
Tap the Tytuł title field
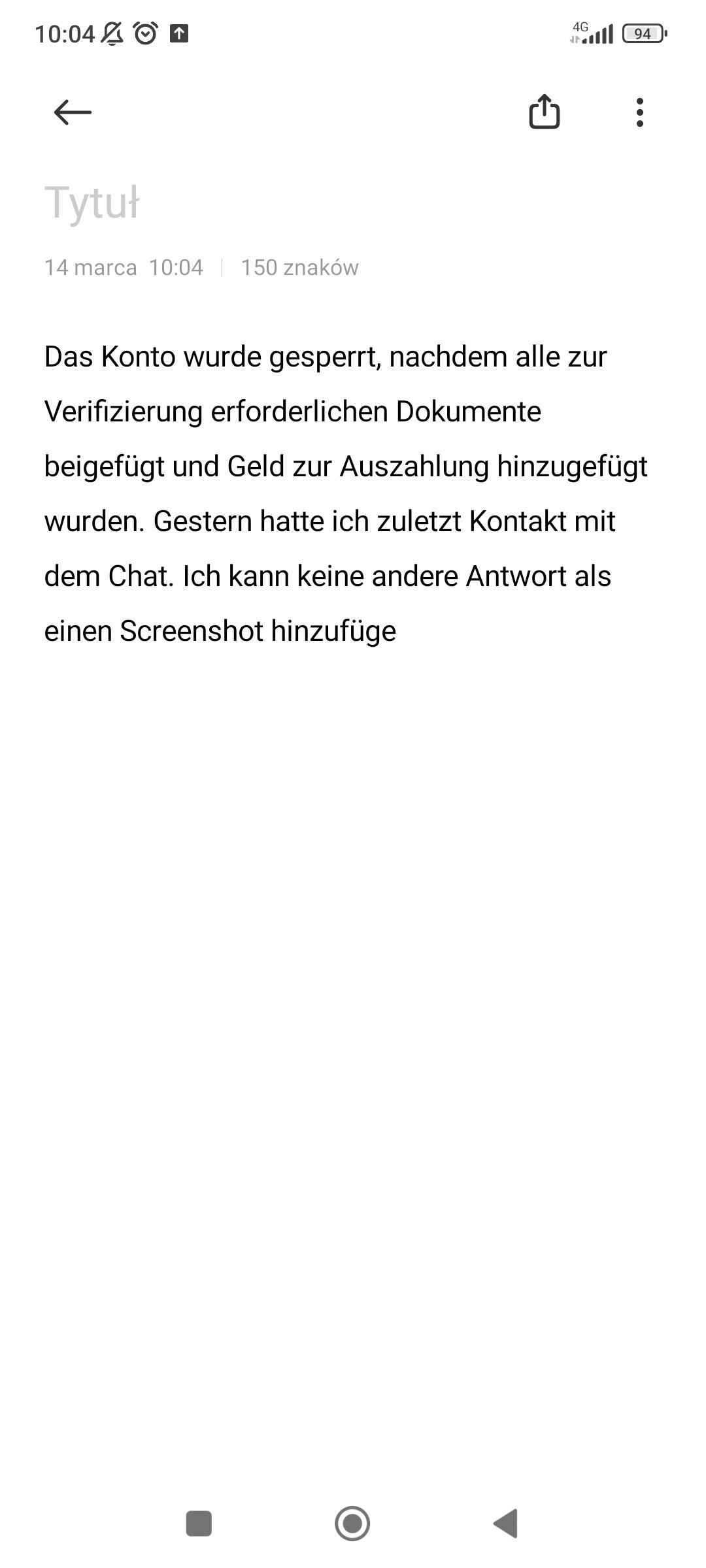92,202
